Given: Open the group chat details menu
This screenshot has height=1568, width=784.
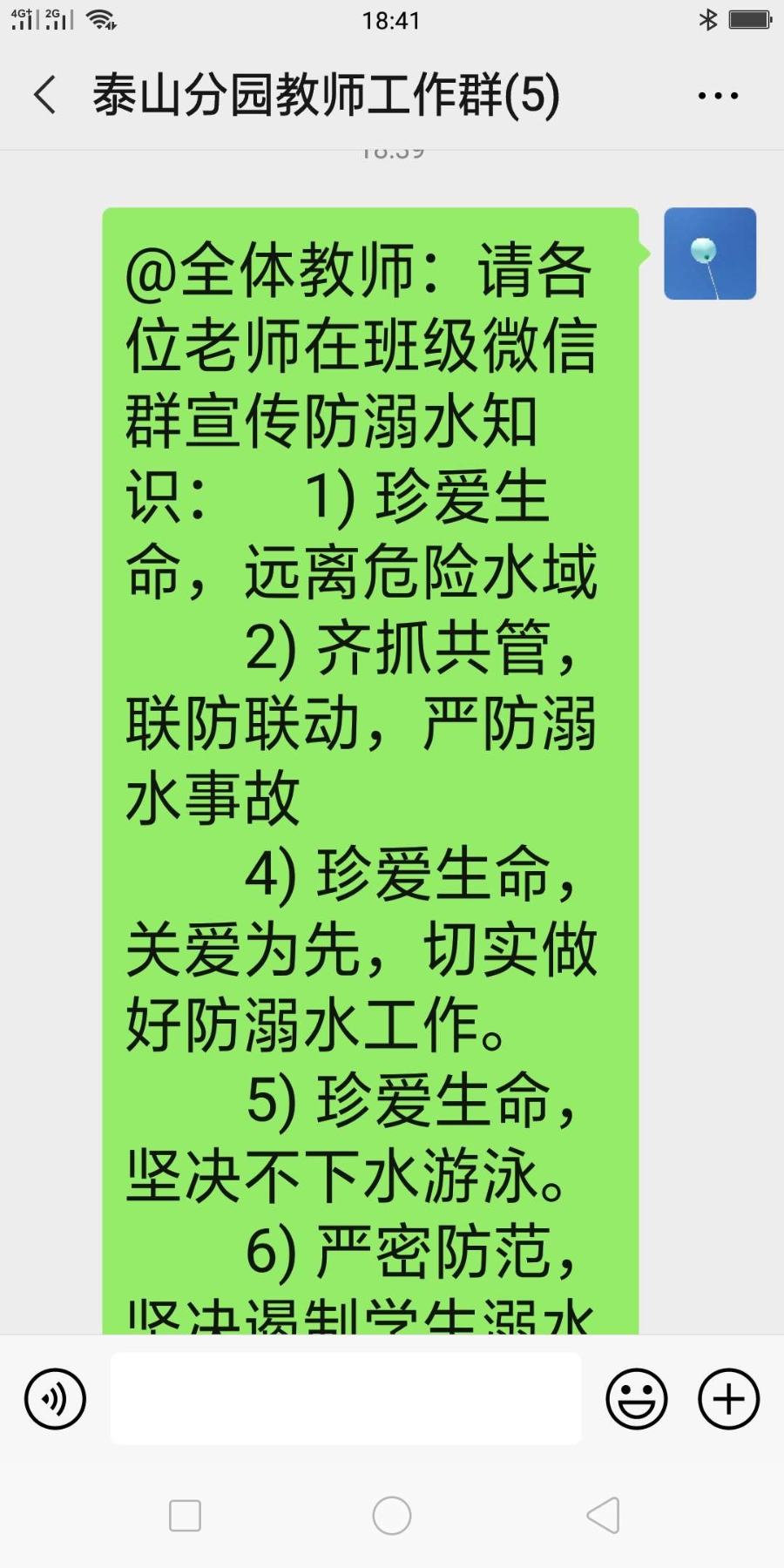Looking at the screenshot, I should coord(718,96).
